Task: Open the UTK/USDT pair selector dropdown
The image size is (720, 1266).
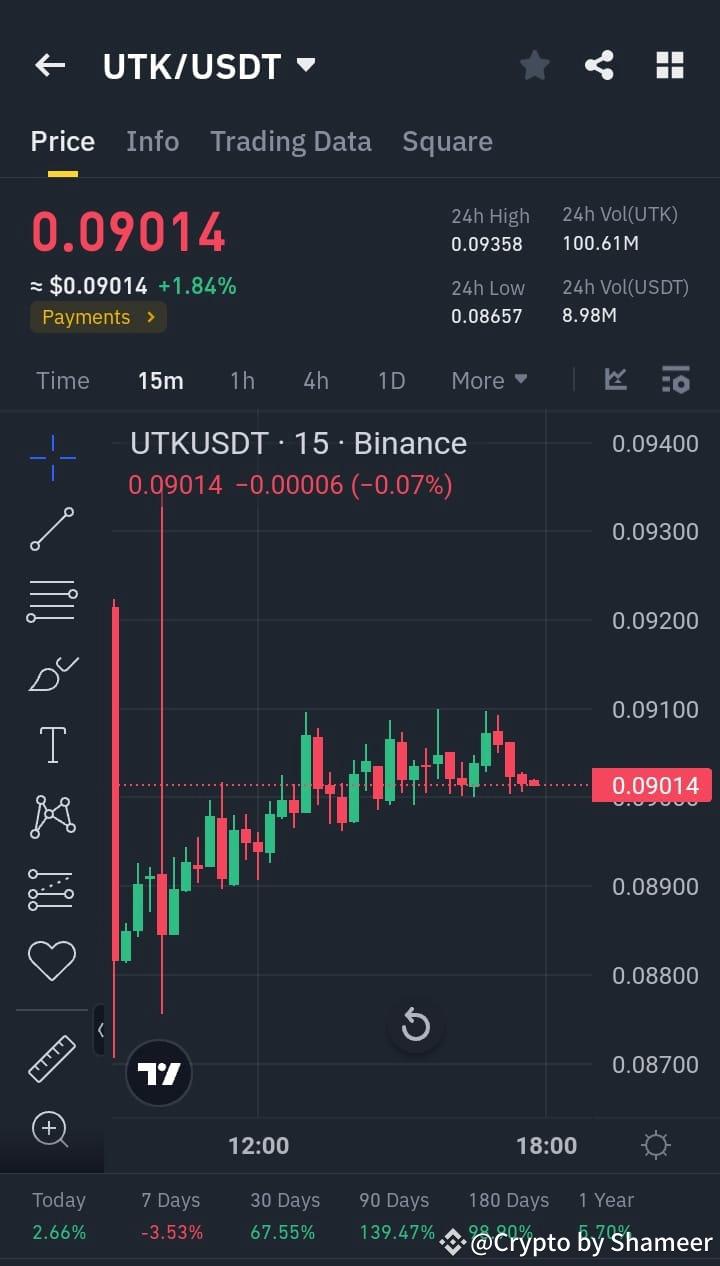Action: [305, 63]
